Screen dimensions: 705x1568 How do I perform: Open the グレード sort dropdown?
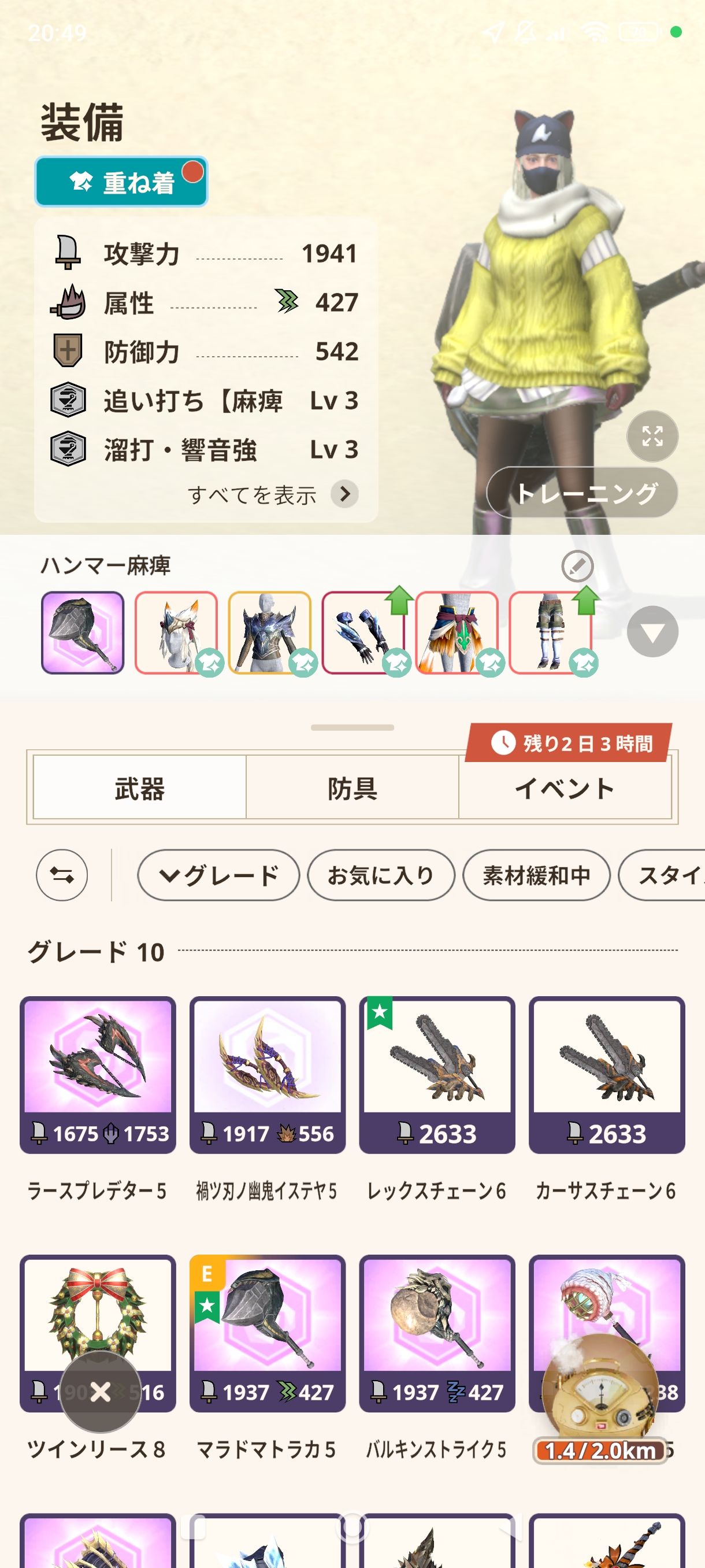pyautogui.click(x=218, y=875)
